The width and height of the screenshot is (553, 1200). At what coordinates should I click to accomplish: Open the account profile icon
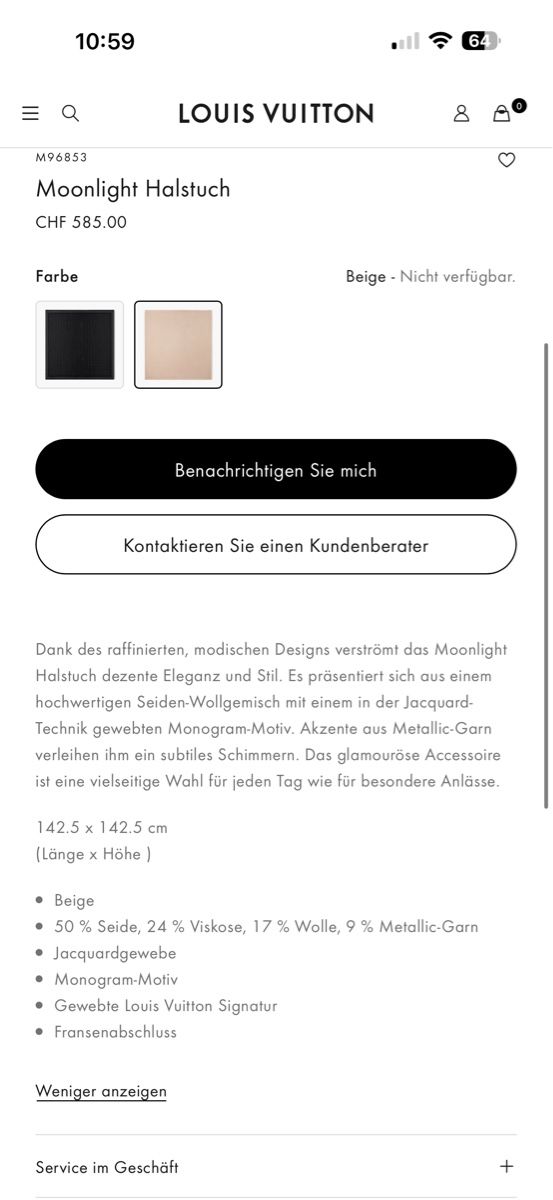pyautogui.click(x=461, y=113)
